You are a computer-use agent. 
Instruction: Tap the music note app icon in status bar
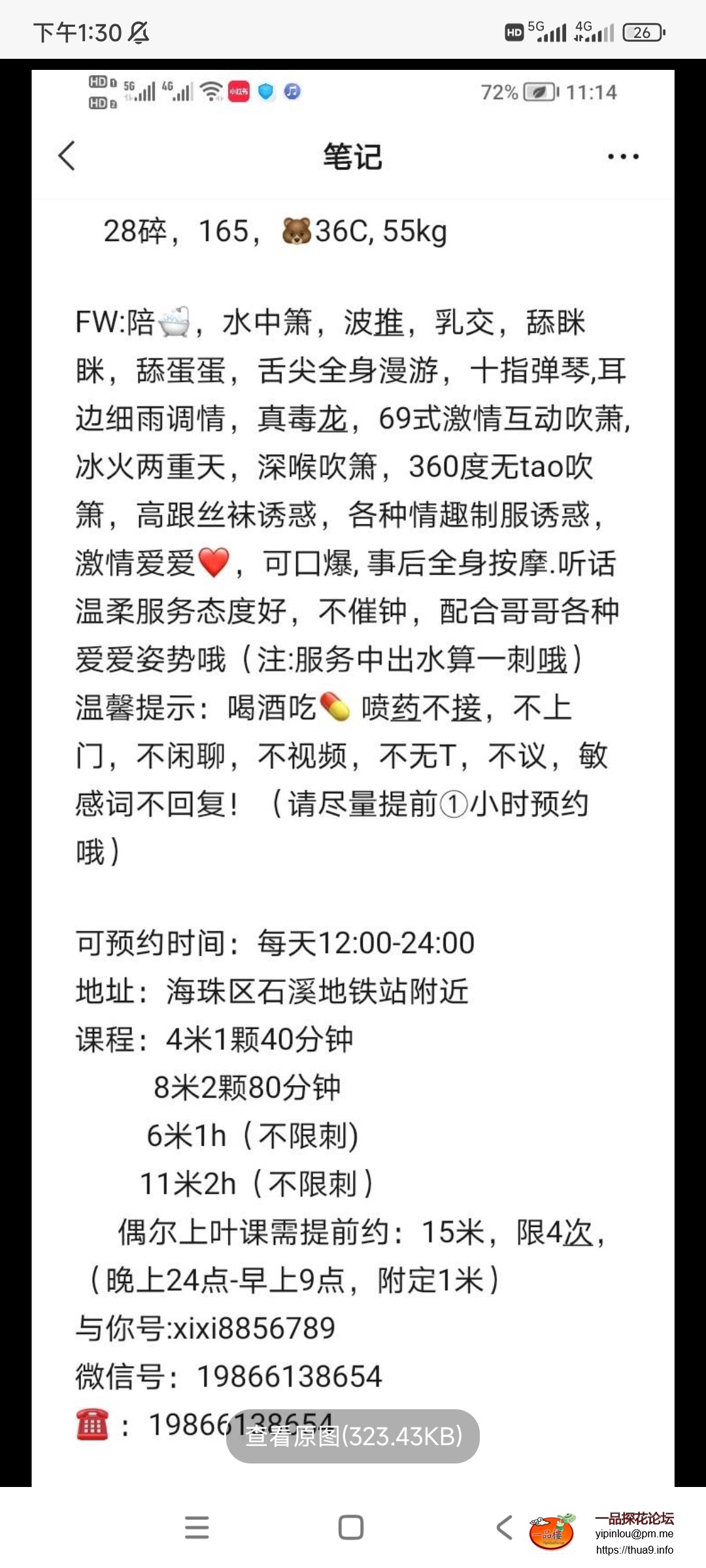pos(292,91)
